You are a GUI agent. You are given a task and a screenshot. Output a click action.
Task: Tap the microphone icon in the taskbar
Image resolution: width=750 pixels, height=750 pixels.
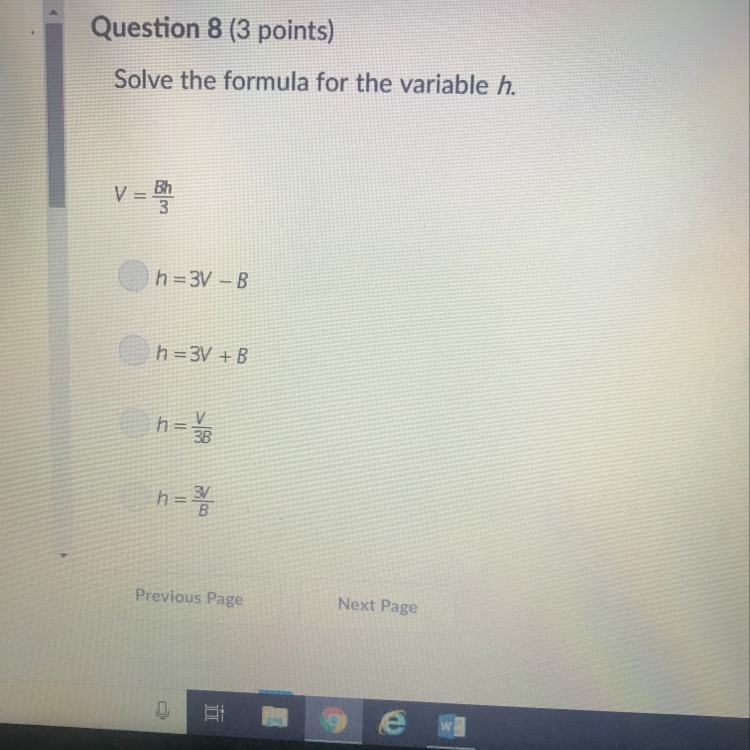pyautogui.click(x=163, y=710)
